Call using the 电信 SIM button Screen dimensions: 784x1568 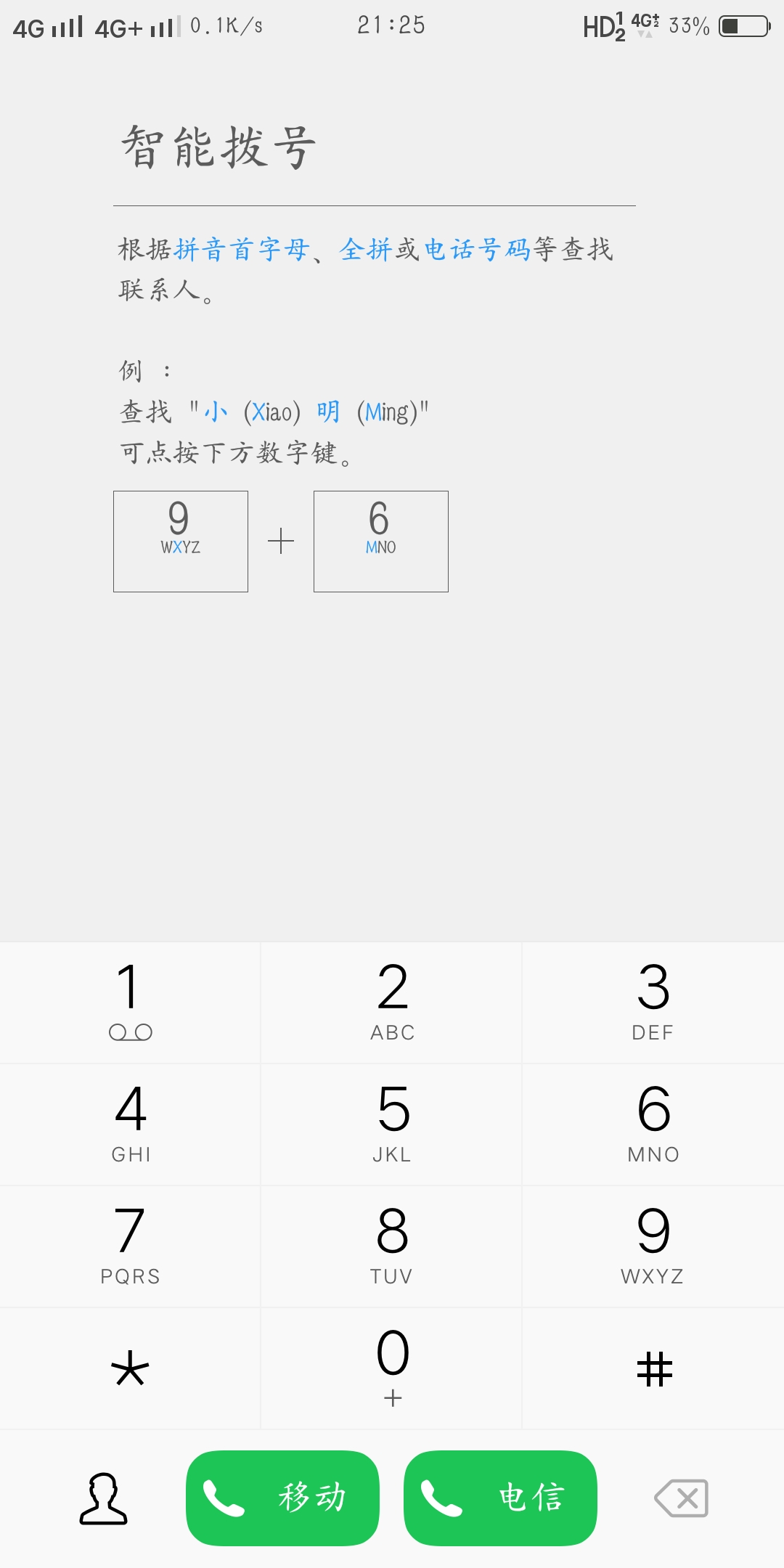tap(500, 1498)
